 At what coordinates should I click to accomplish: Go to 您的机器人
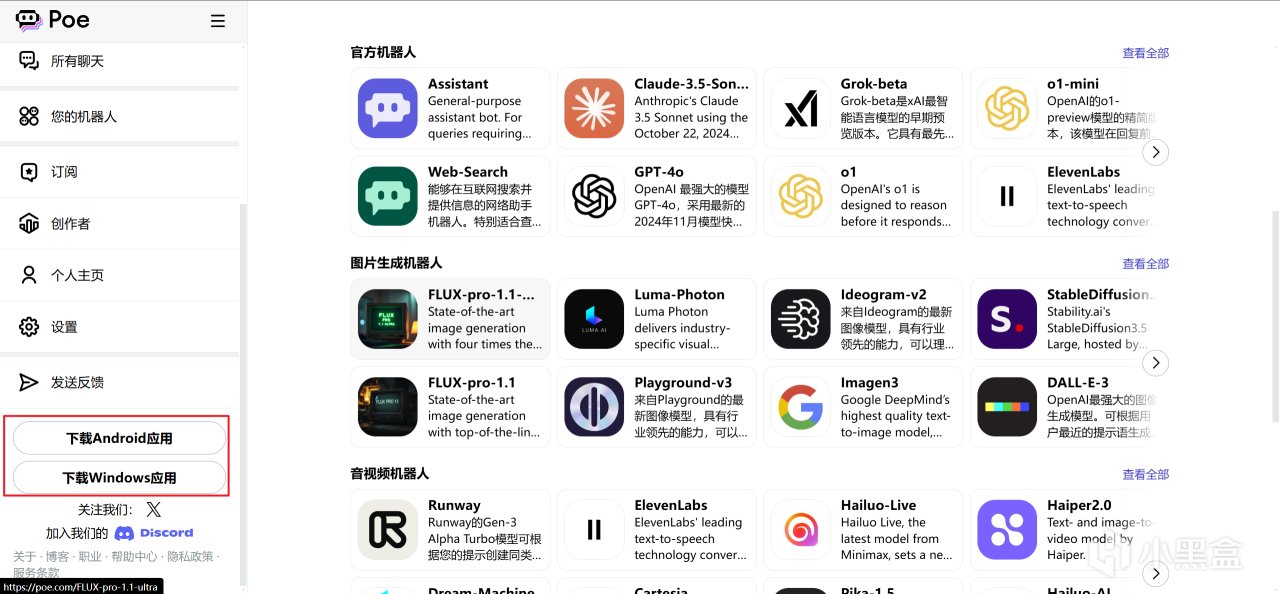(83, 117)
